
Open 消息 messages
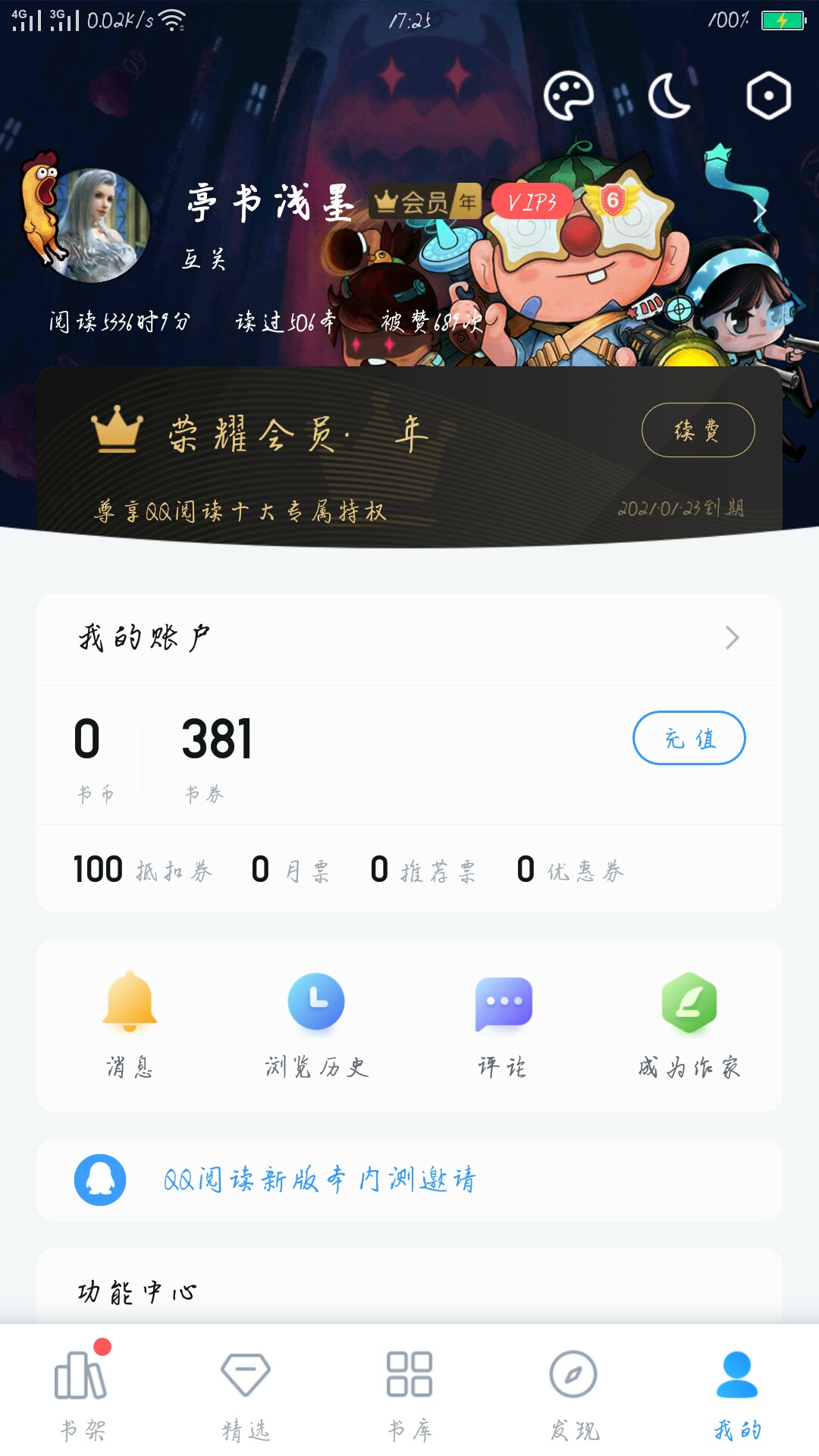130,1025
